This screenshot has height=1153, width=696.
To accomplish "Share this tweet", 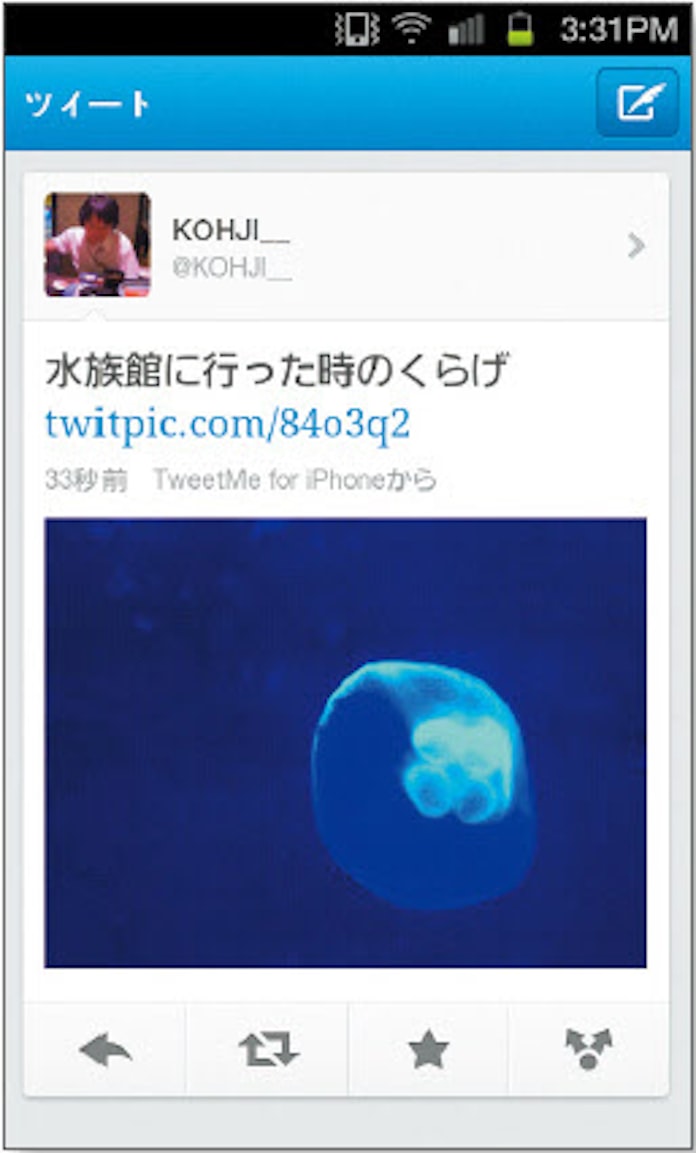I will [588, 1049].
